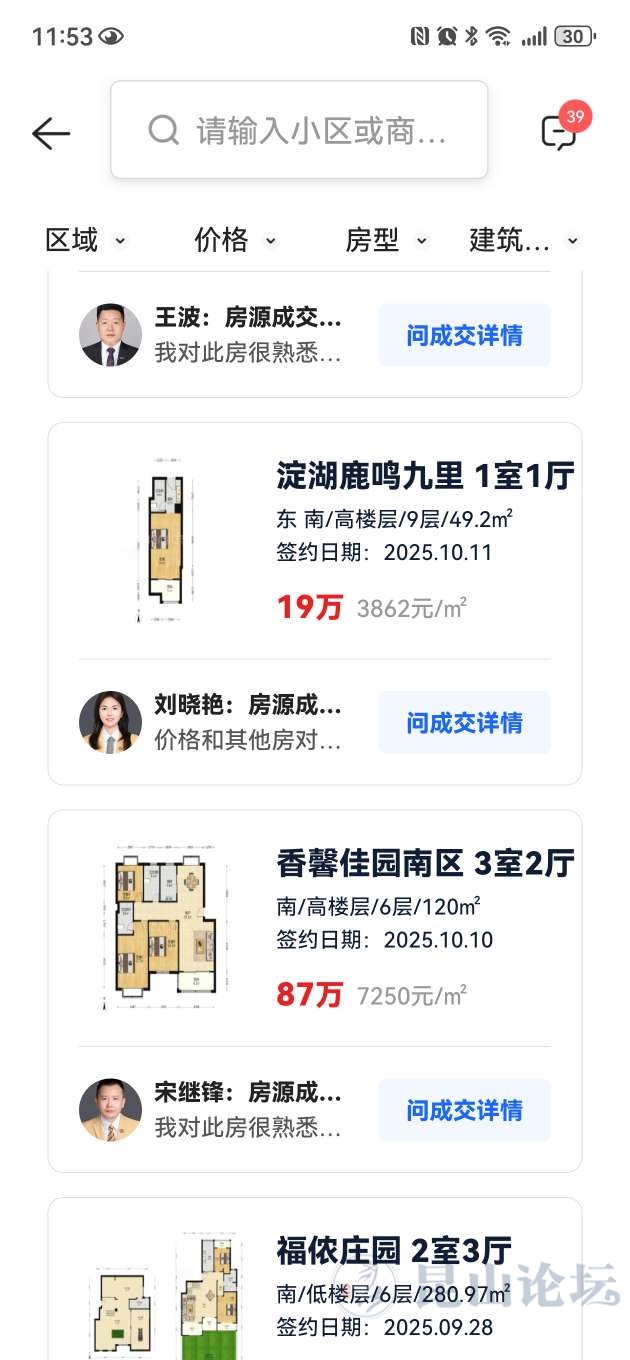View agent 宋继锋's profile photo
This screenshot has height=1360, width=630.
coord(110,1110)
